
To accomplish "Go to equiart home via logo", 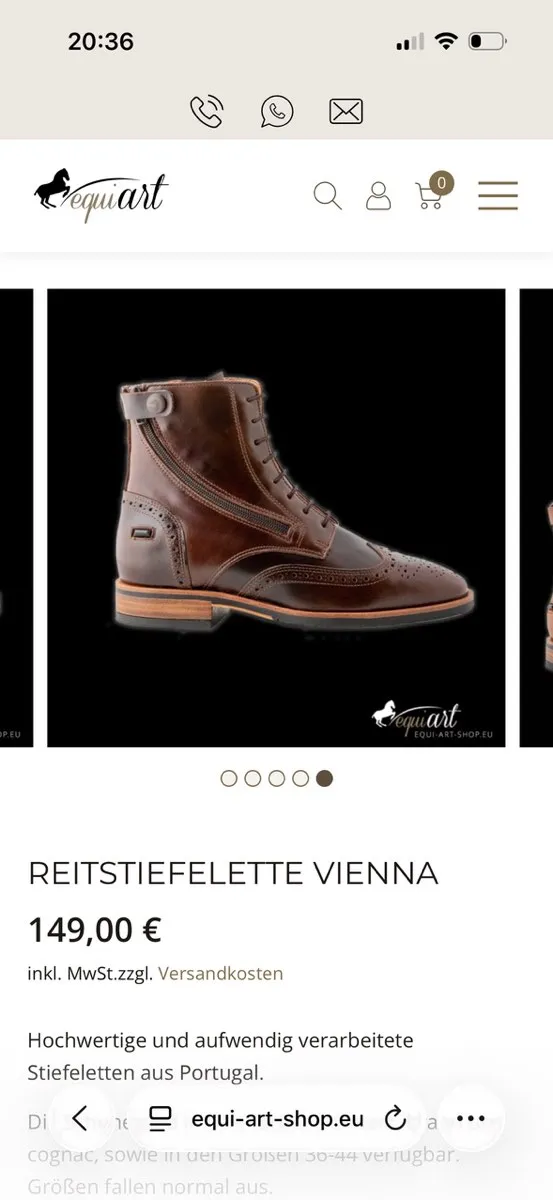I will [101, 194].
